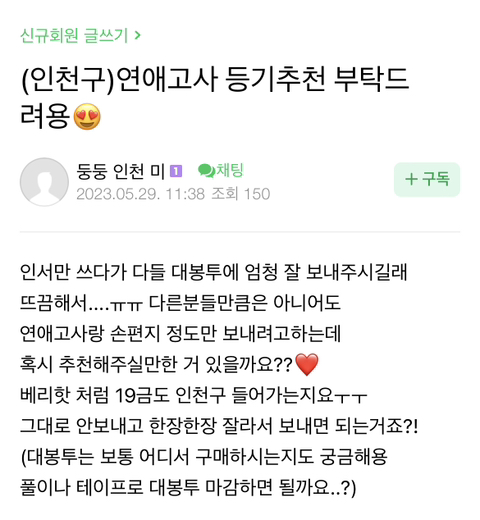
Task: Open the 신규회원 글쓰기 board link
Action: (80, 35)
